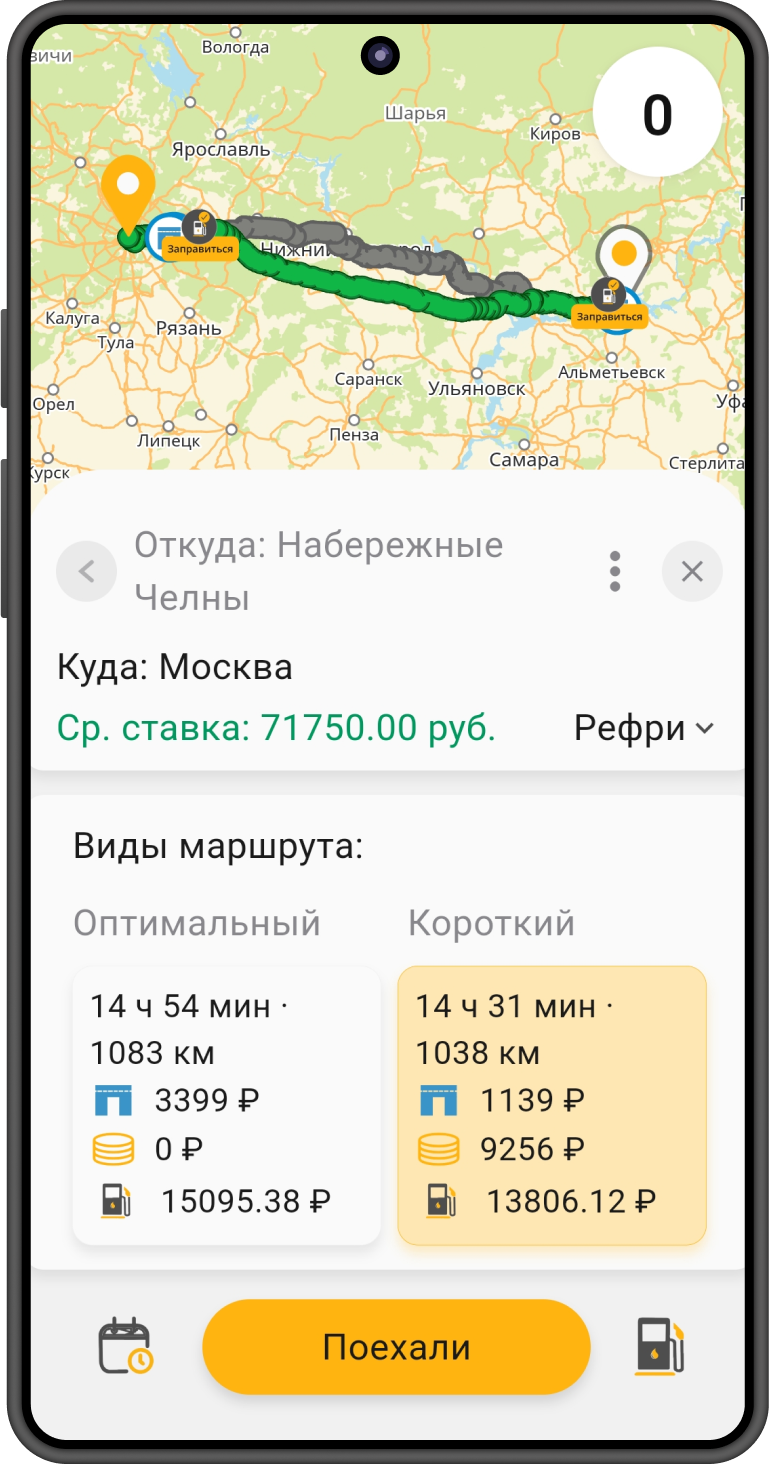Screen dimensions: 769x1464
Task: Expand the Рефри vehicle type dropdown
Action: 644,729
